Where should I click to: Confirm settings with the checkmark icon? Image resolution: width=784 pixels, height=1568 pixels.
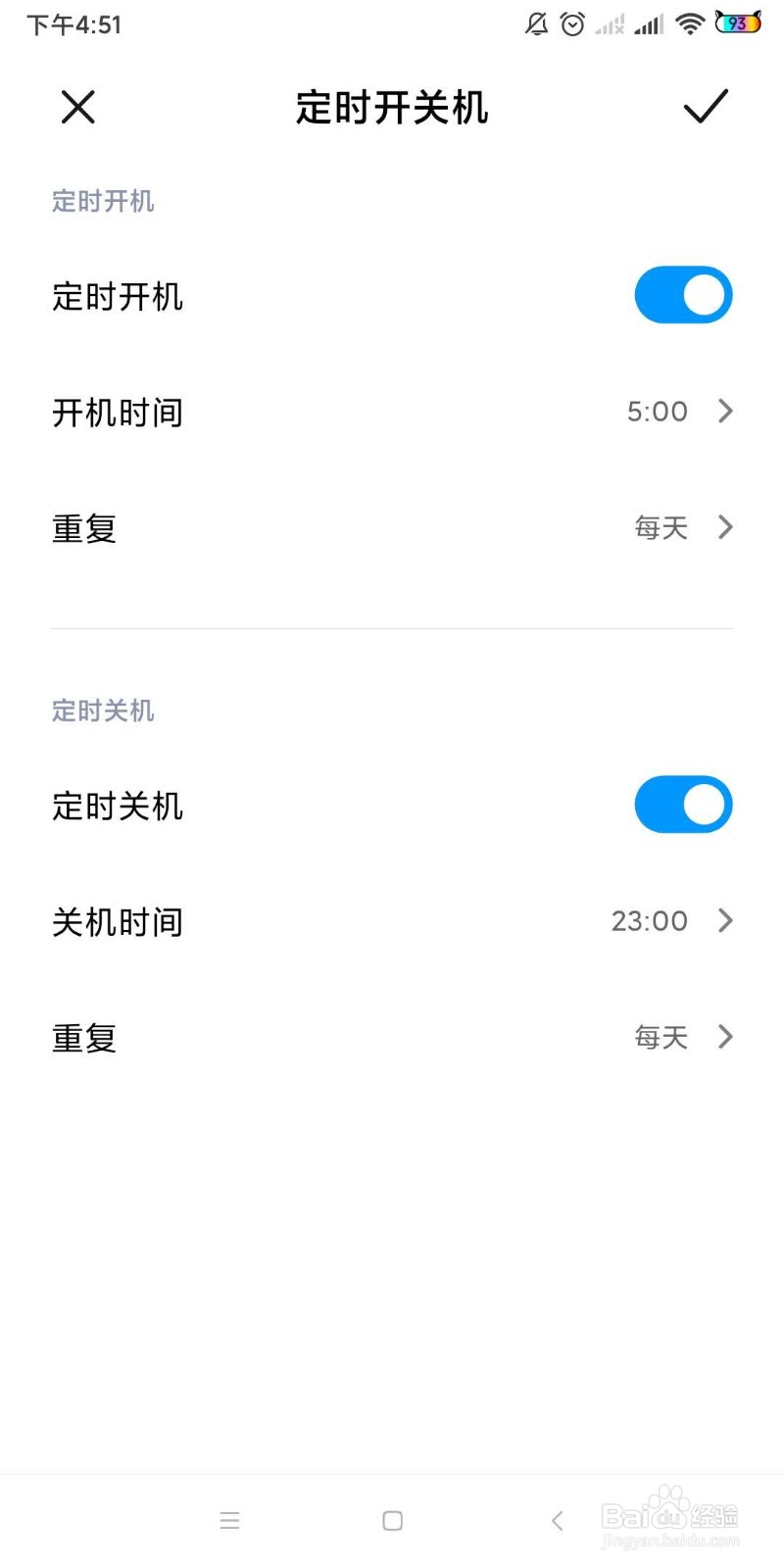[x=705, y=107]
